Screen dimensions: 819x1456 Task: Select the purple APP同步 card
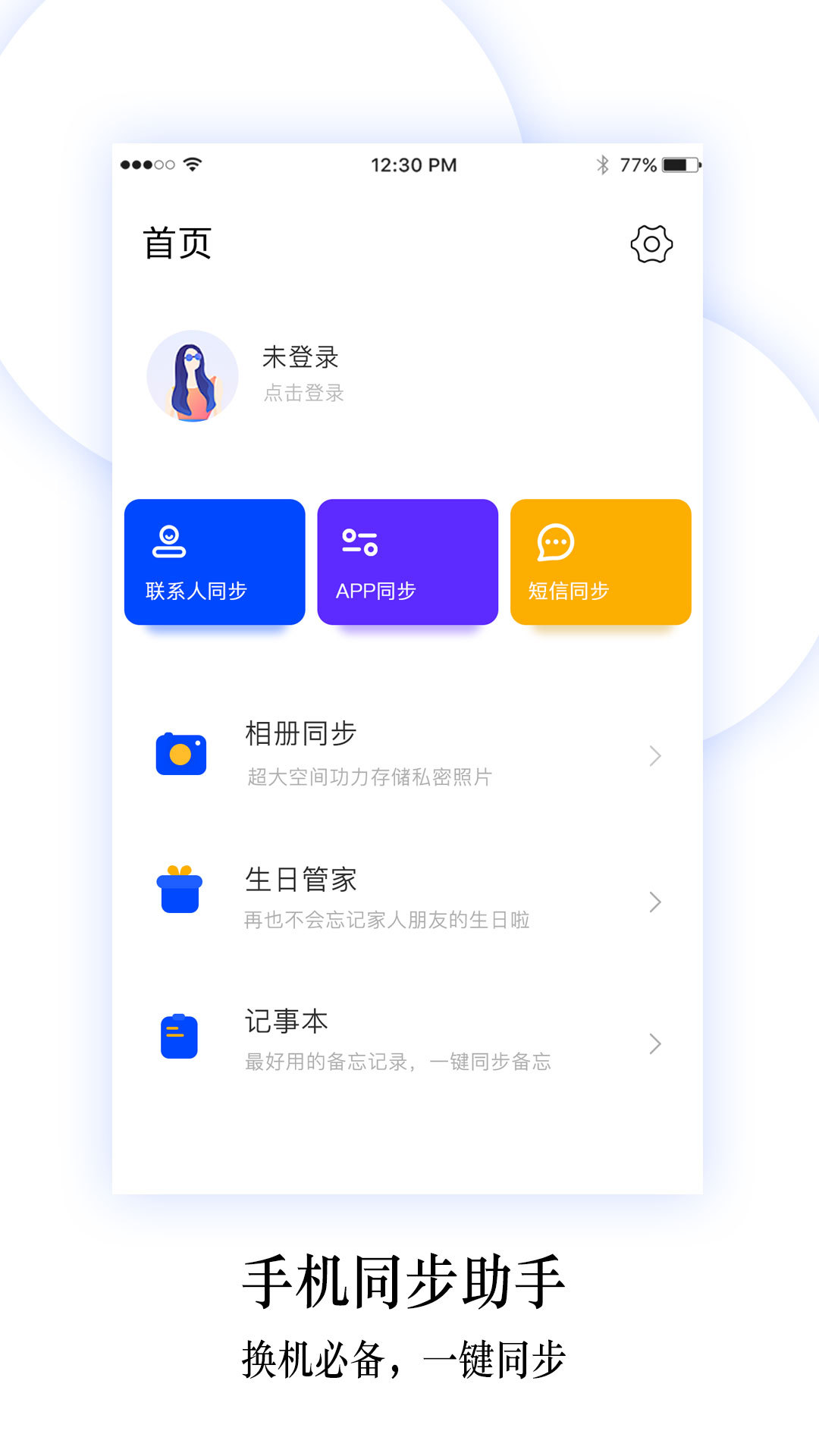408,561
